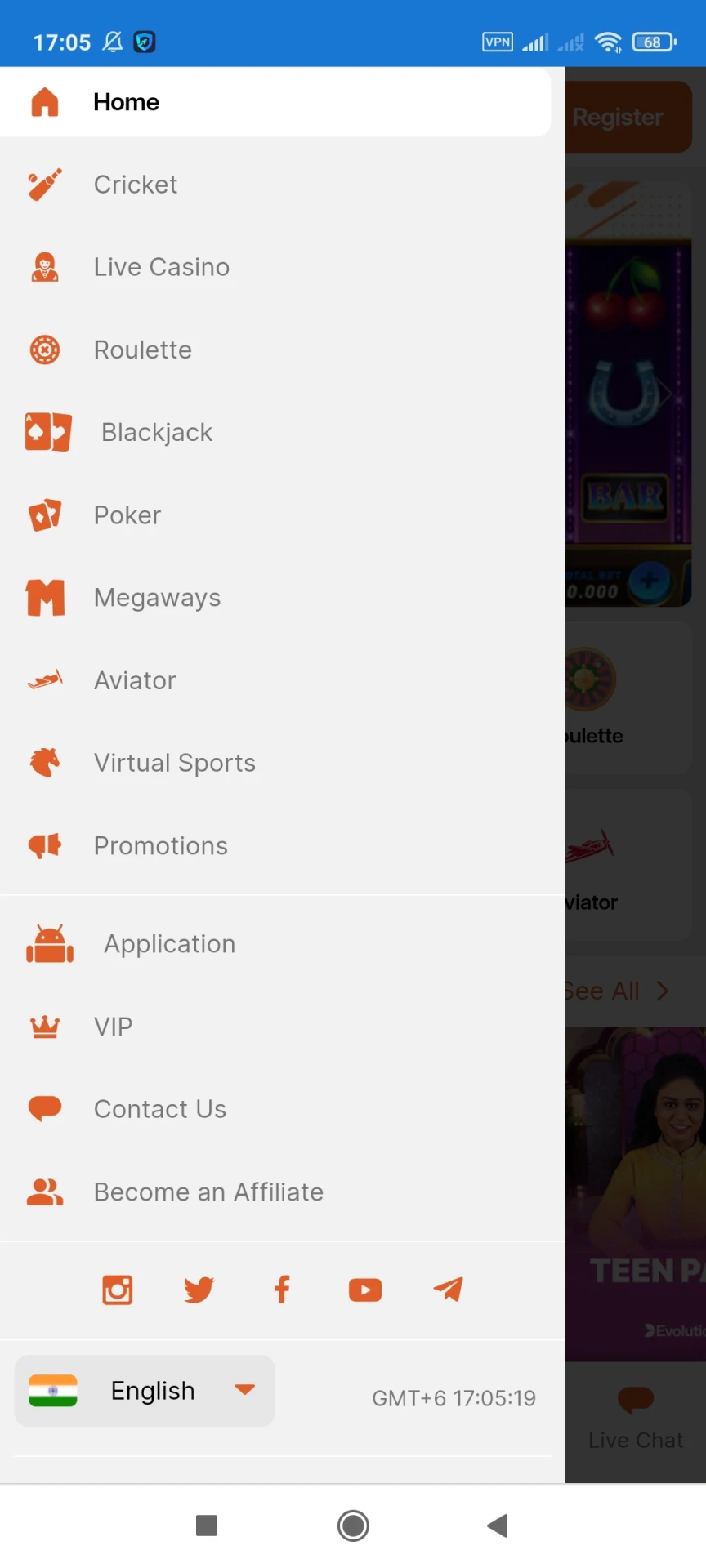Screen dimensions: 706x1568
Task: Select the Android Application icon
Action: point(49,943)
